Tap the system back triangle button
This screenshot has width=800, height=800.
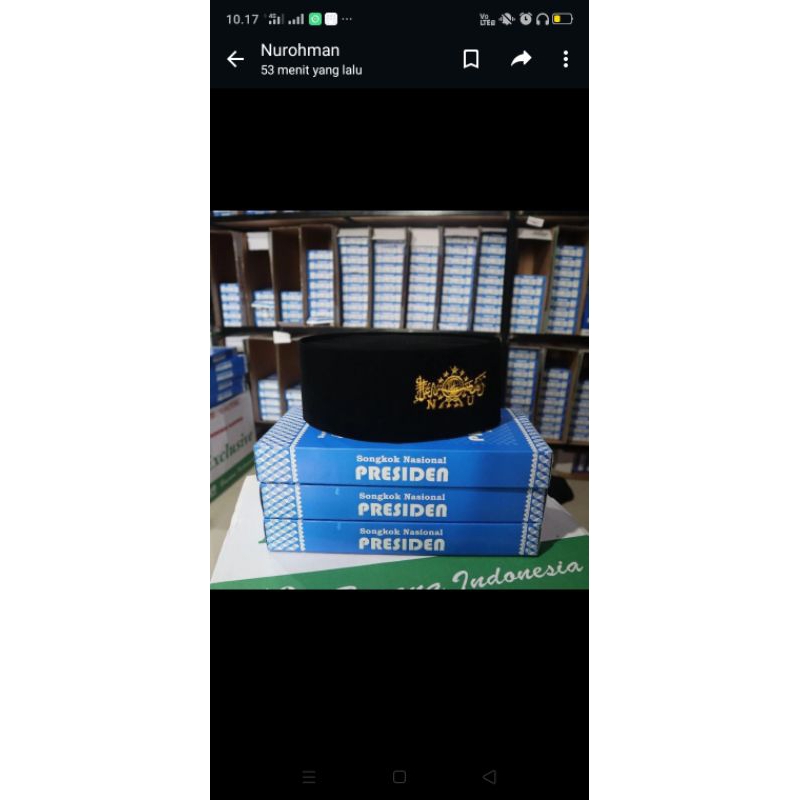[x=489, y=777]
